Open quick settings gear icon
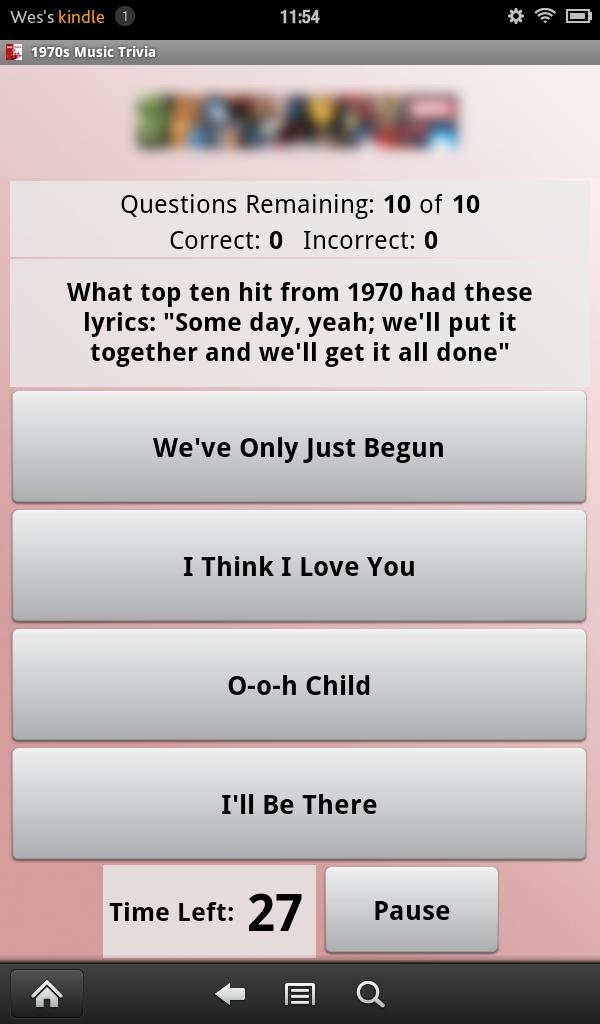600x1024 pixels. 515,16
